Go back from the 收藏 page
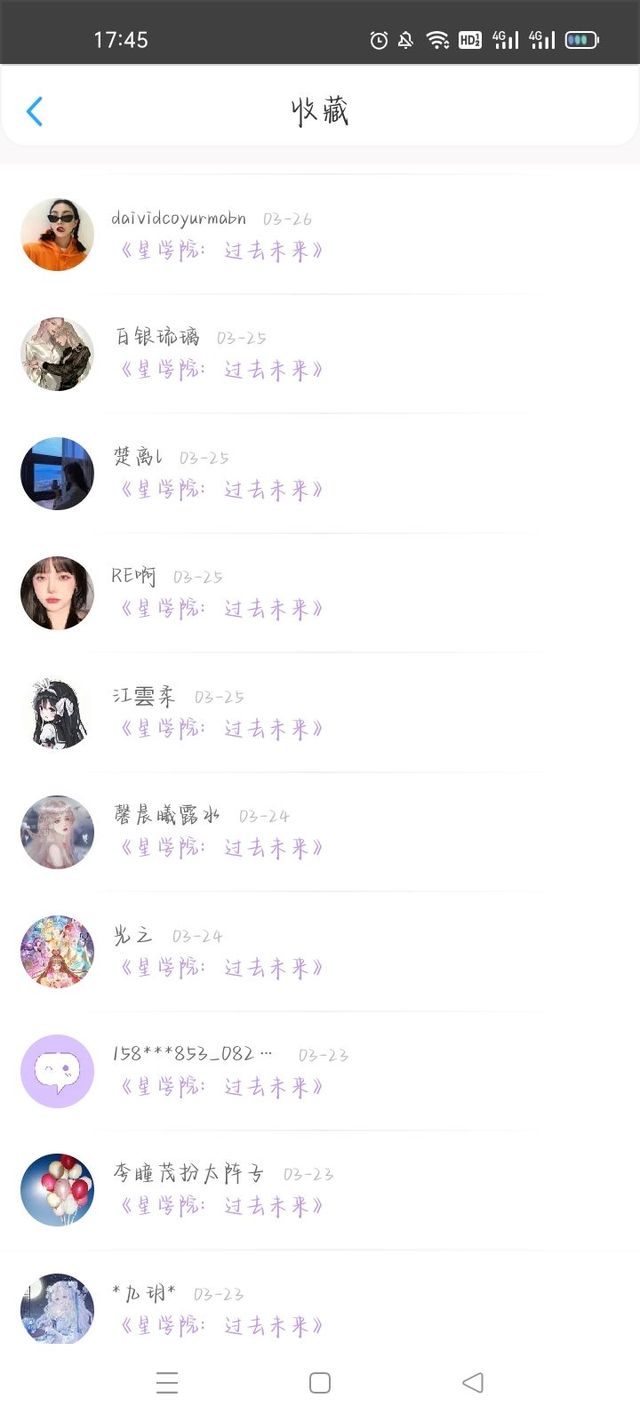The width and height of the screenshot is (640, 1422). tap(34, 111)
